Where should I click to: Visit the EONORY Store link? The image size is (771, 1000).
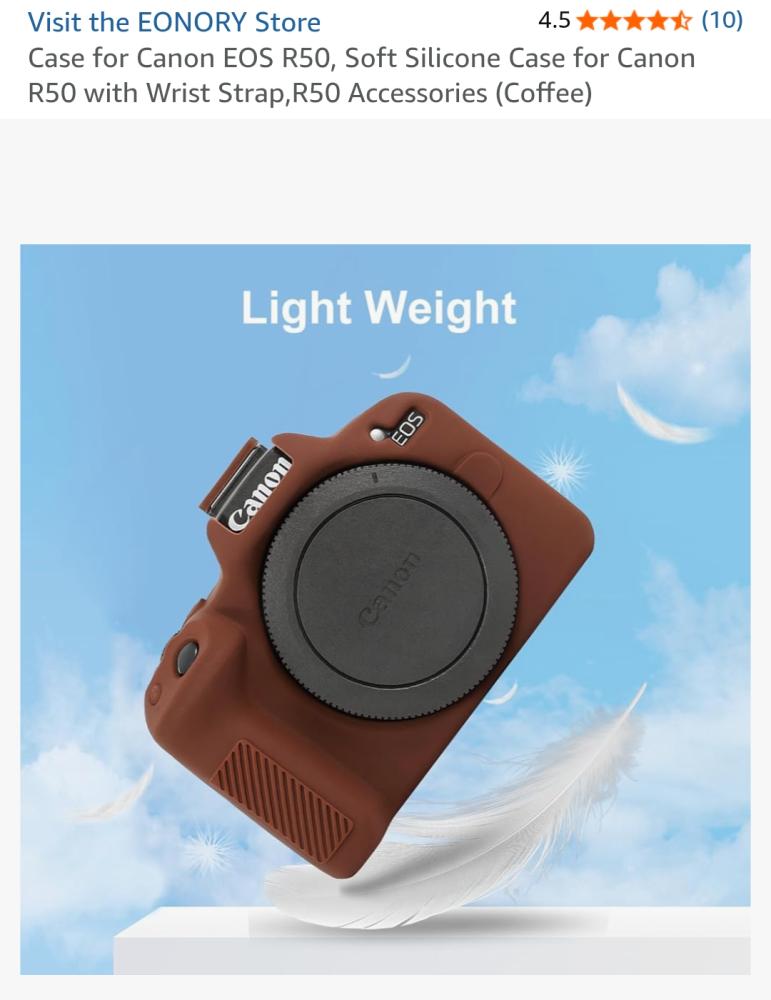[x=174, y=22]
